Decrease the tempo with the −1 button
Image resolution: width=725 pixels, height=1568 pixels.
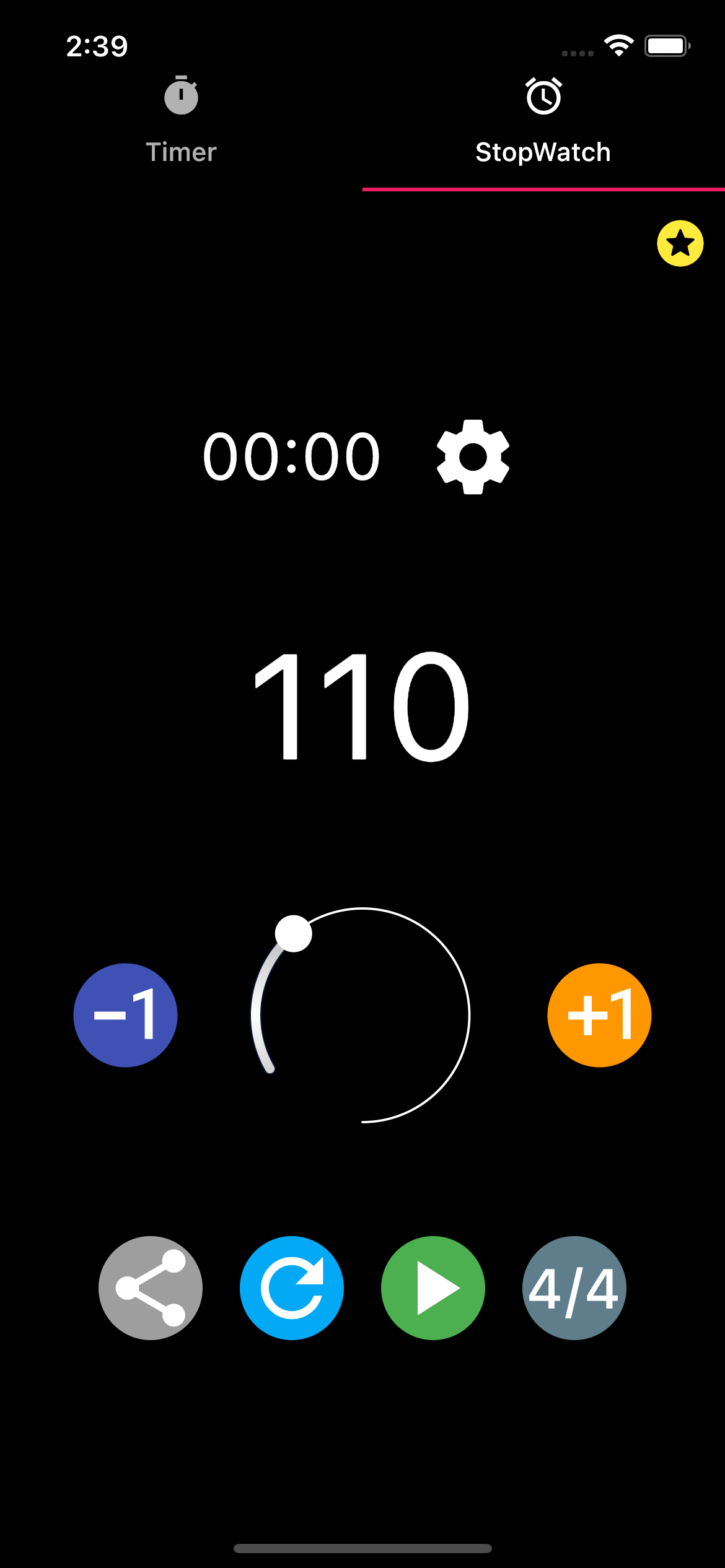[126, 1015]
